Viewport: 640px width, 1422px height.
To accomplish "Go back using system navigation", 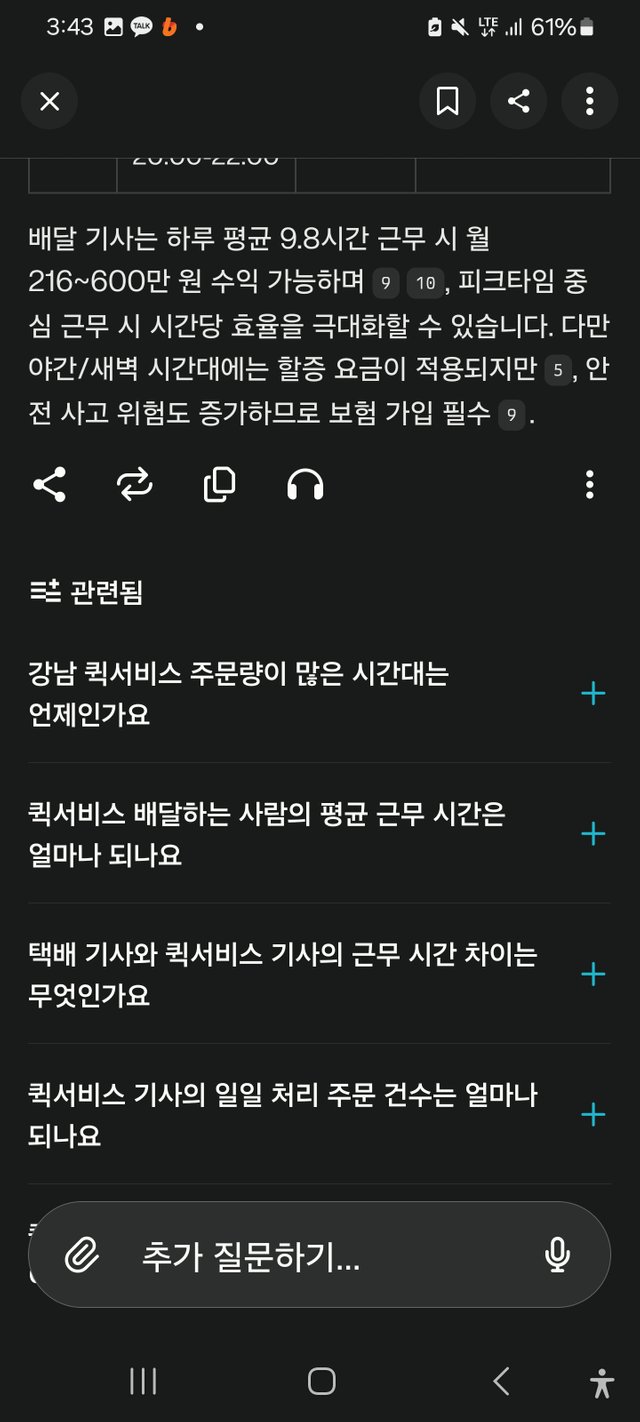I will (x=501, y=1382).
